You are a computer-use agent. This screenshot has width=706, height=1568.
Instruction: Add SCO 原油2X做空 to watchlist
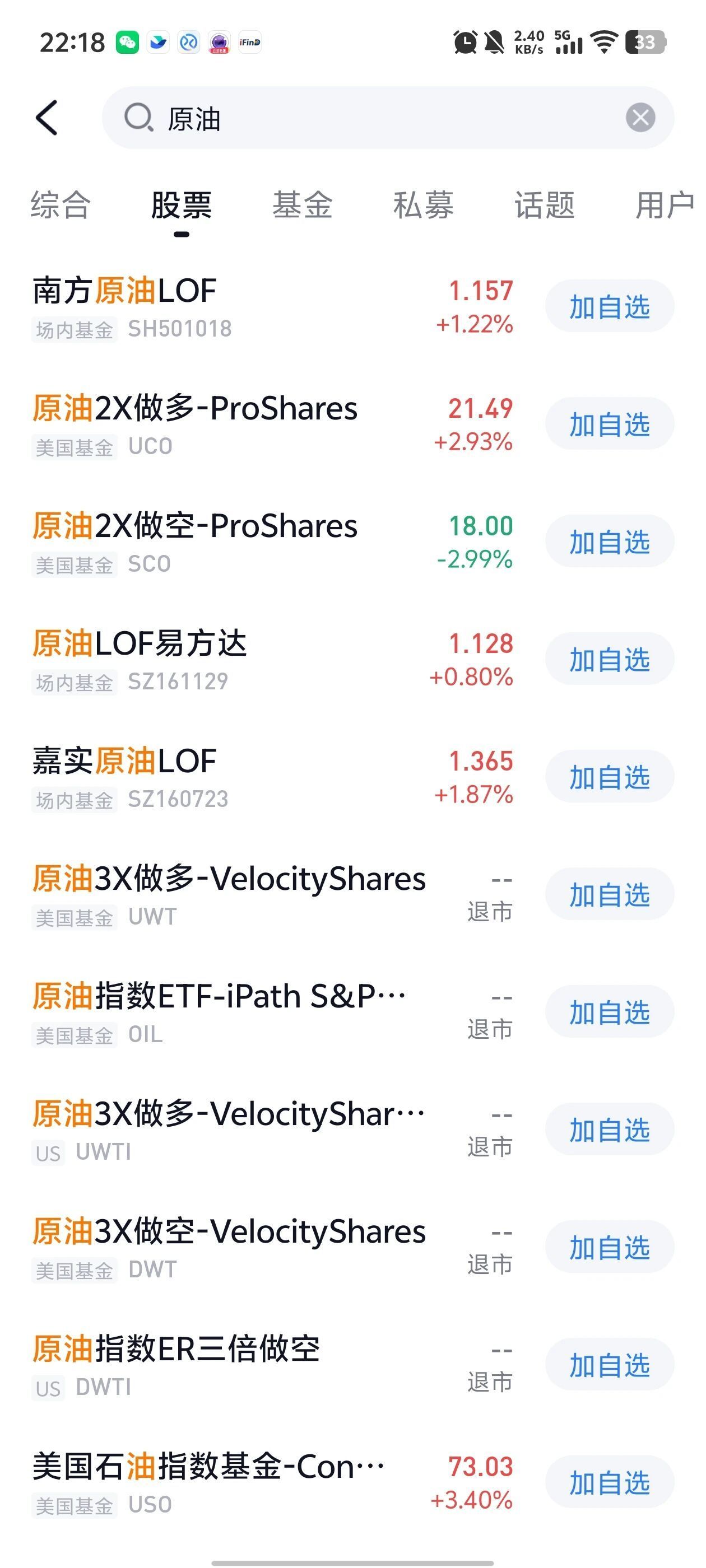(x=609, y=541)
